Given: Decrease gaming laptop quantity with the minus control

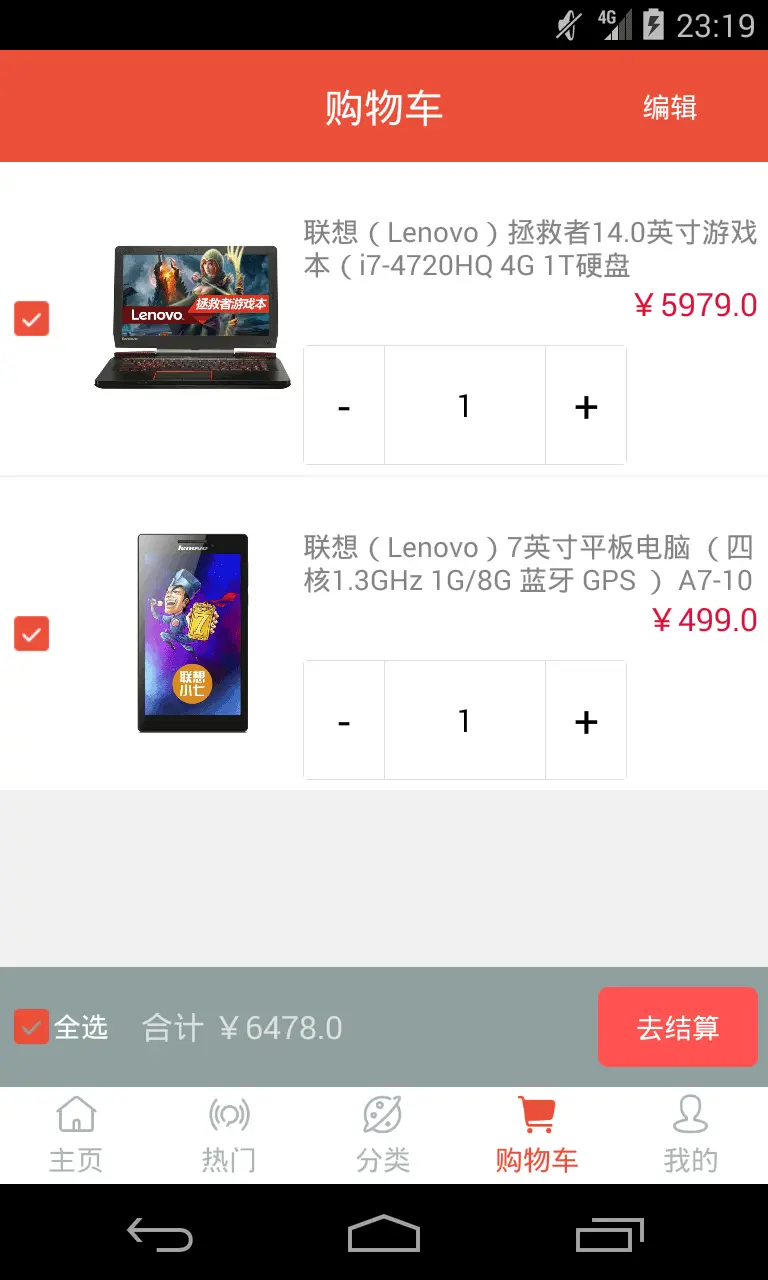Looking at the screenshot, I should click(343, 406).
